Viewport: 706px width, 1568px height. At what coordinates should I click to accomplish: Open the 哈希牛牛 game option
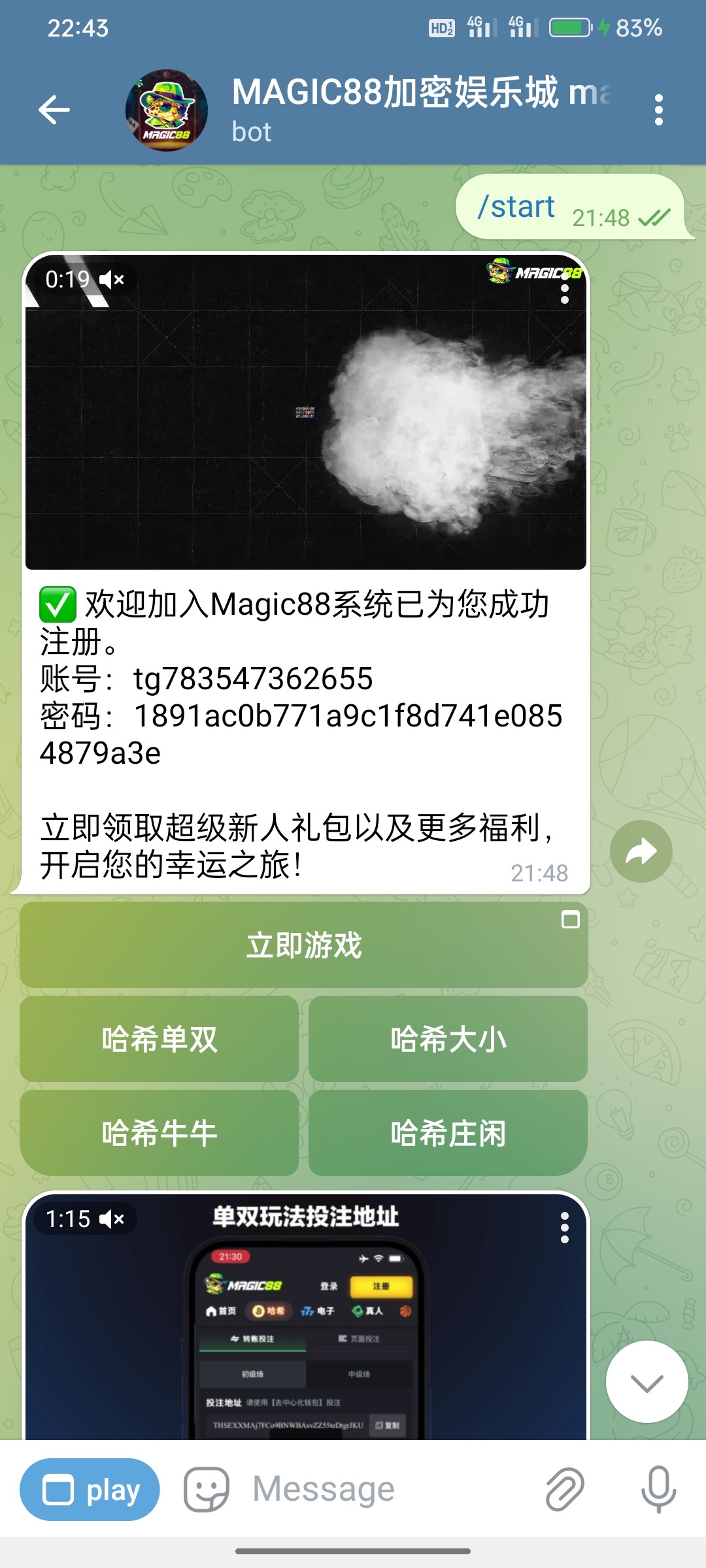pos(159,1133)
